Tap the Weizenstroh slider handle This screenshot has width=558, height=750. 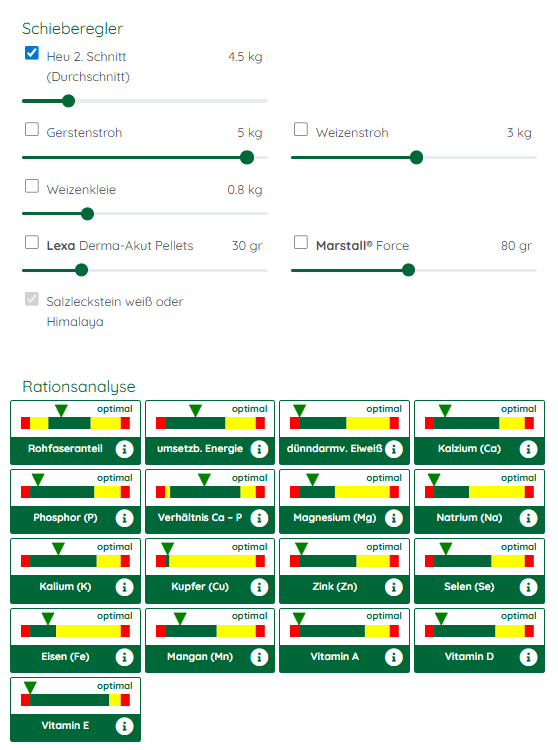[x=416, y=157]
